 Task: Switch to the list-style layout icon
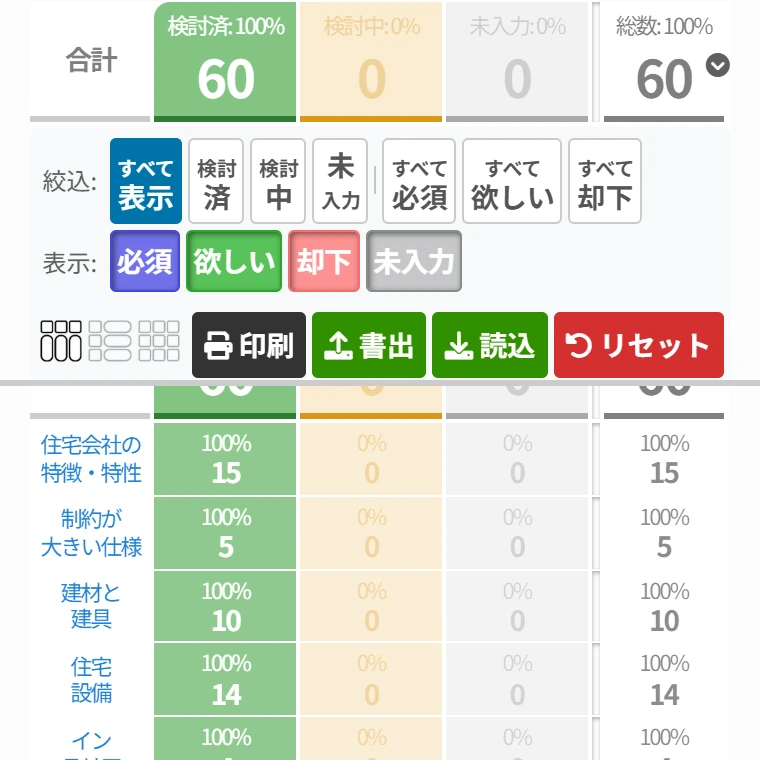point(110,341)
